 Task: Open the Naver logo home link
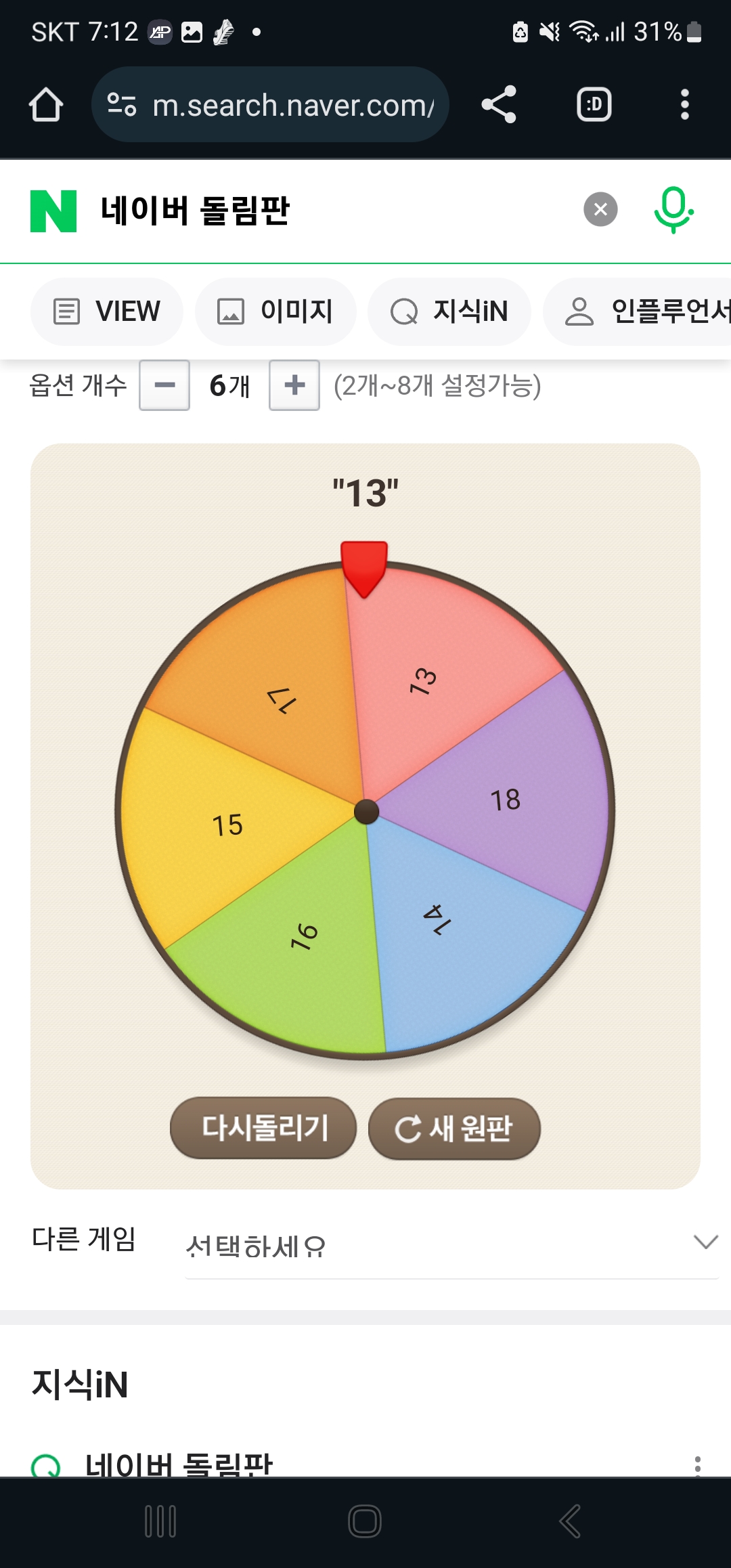pos(53,211)
